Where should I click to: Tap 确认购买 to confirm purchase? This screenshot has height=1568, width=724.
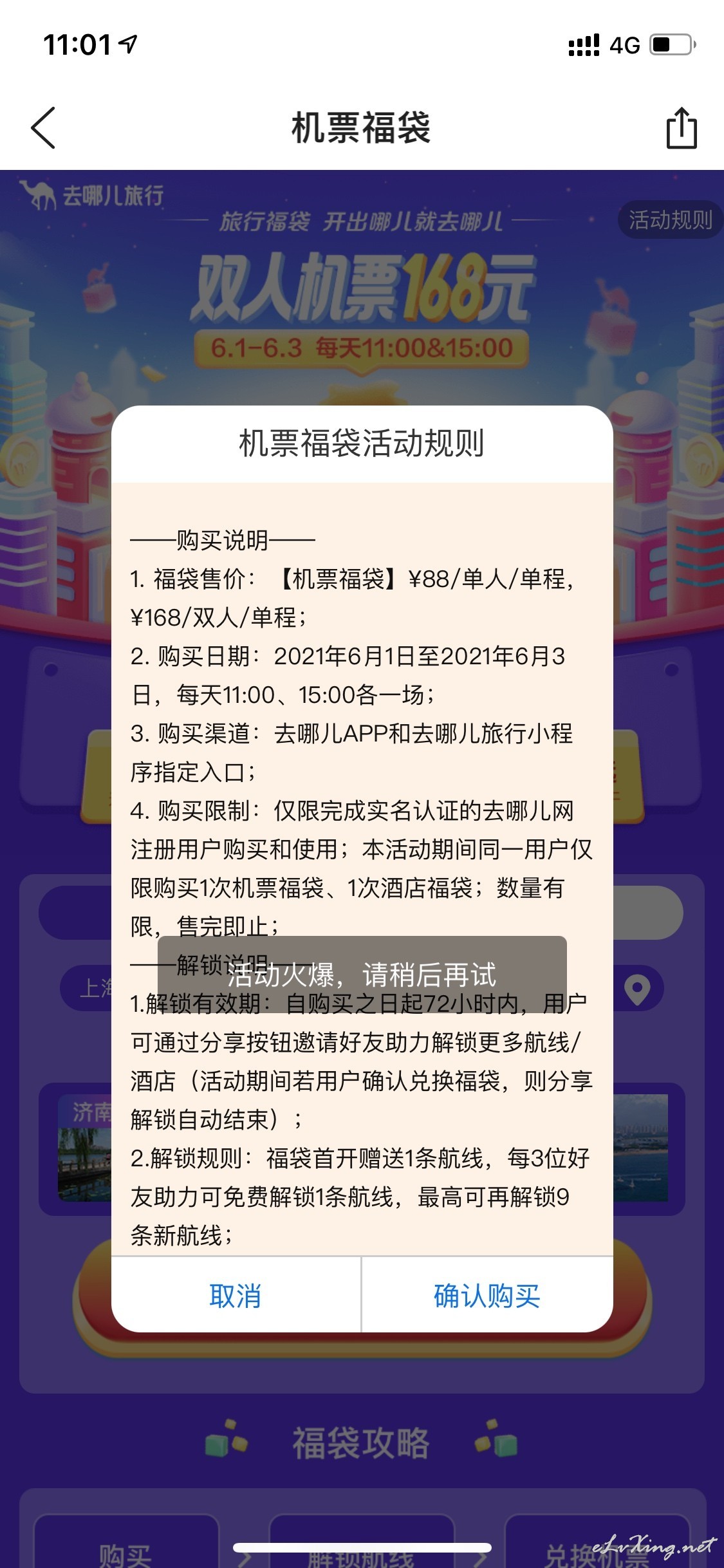[x=487, y=1296]
